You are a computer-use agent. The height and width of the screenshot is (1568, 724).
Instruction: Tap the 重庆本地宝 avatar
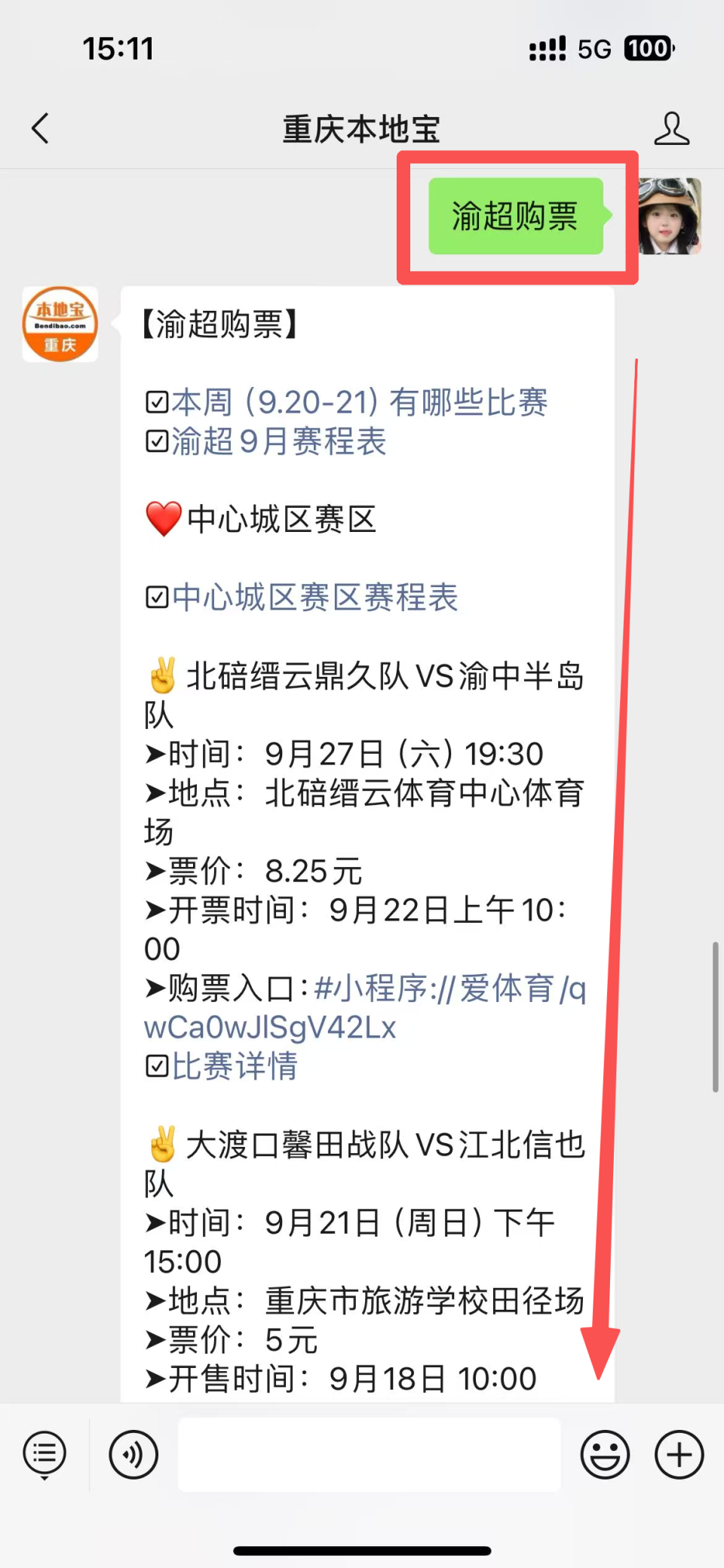60,324
